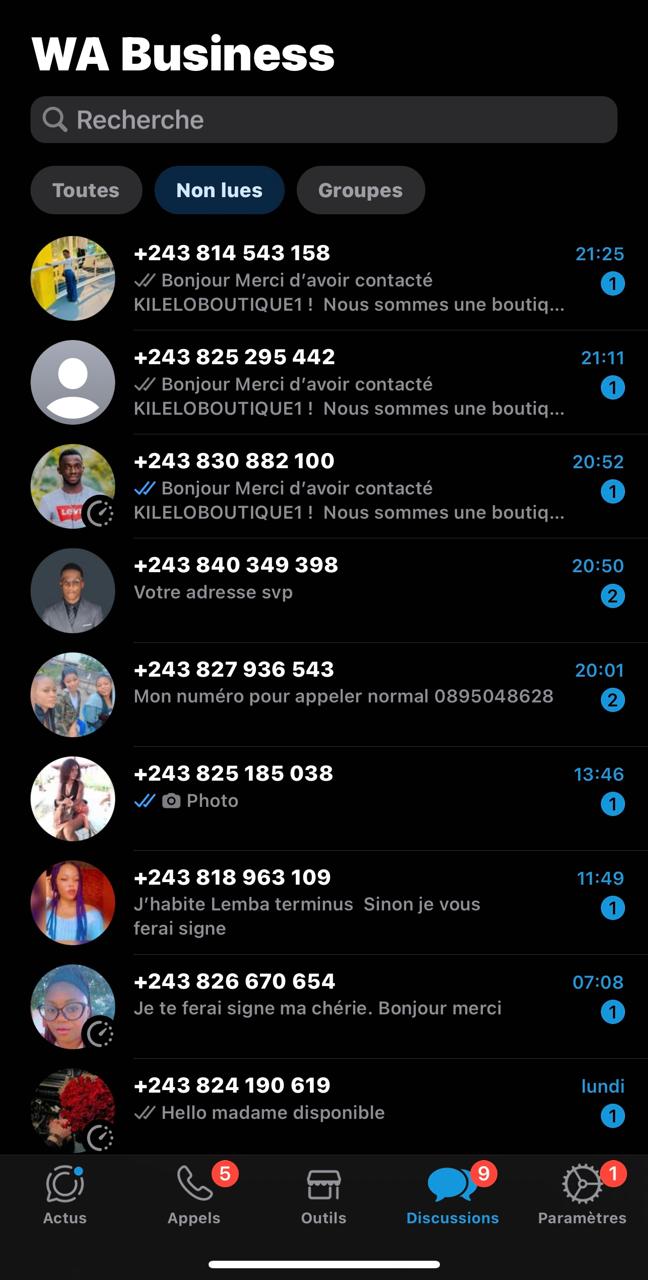
Task: Switch to the Discussions tab
Action: [453, 1196]
